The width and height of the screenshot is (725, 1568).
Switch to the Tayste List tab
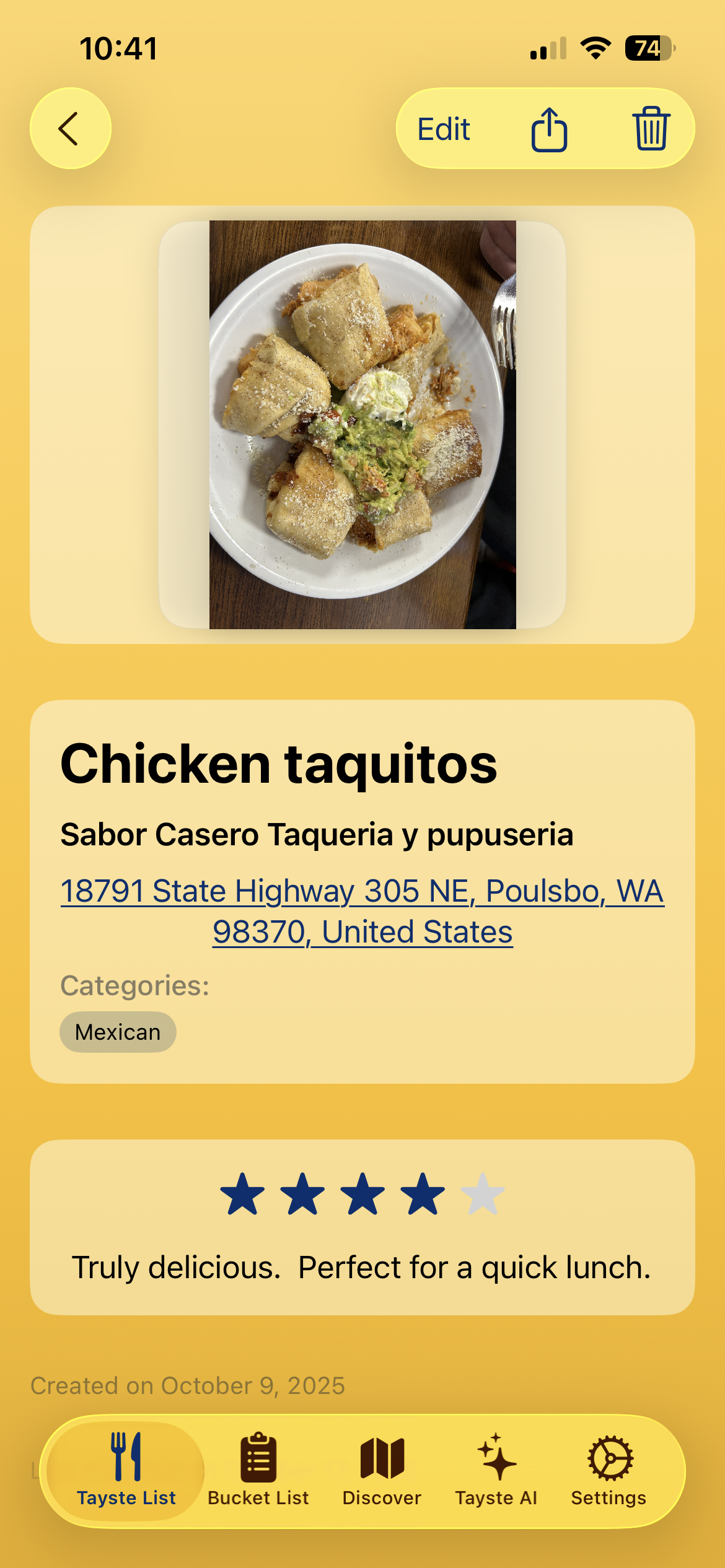(126, 1470)
